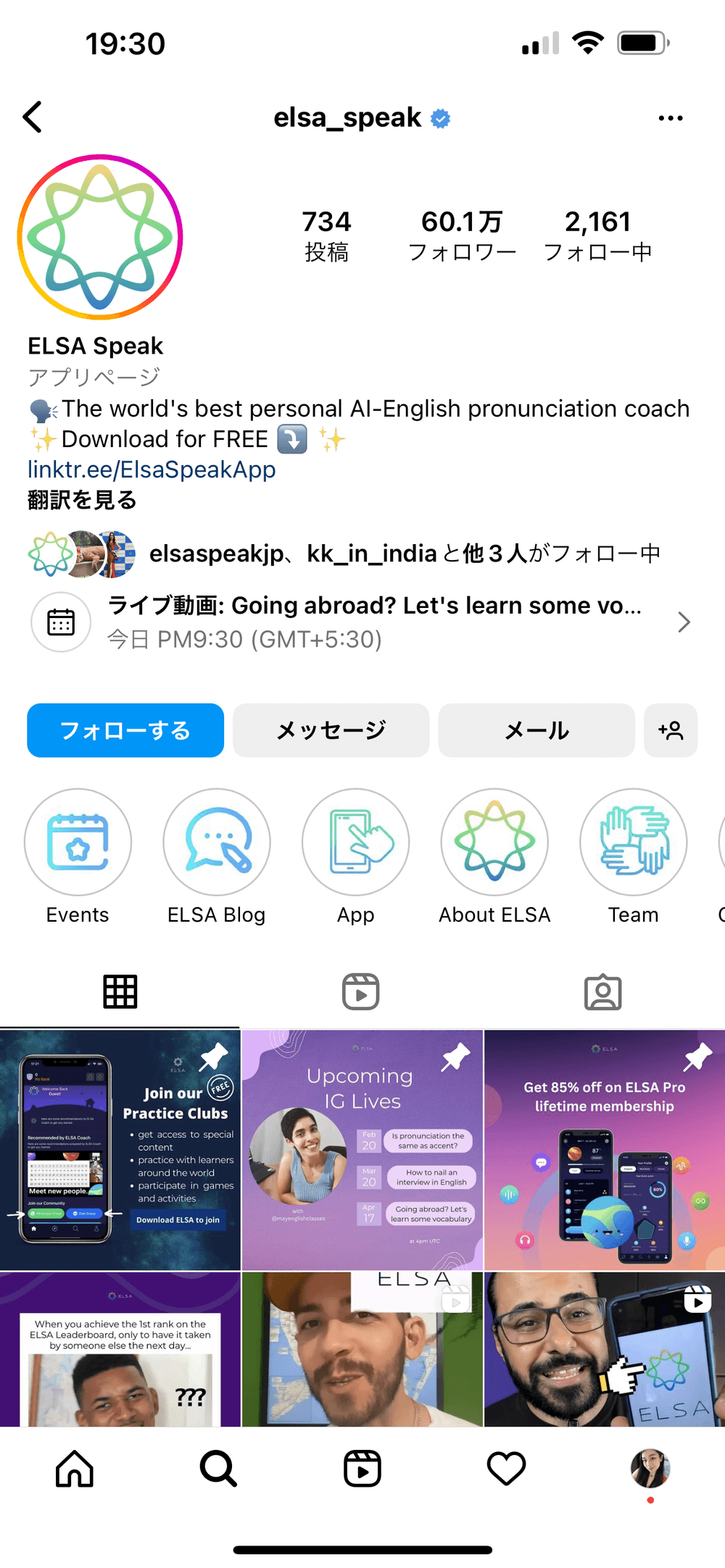Go back using the top-left arrow
Screen dimensions: 725x1568
point(33,117)
